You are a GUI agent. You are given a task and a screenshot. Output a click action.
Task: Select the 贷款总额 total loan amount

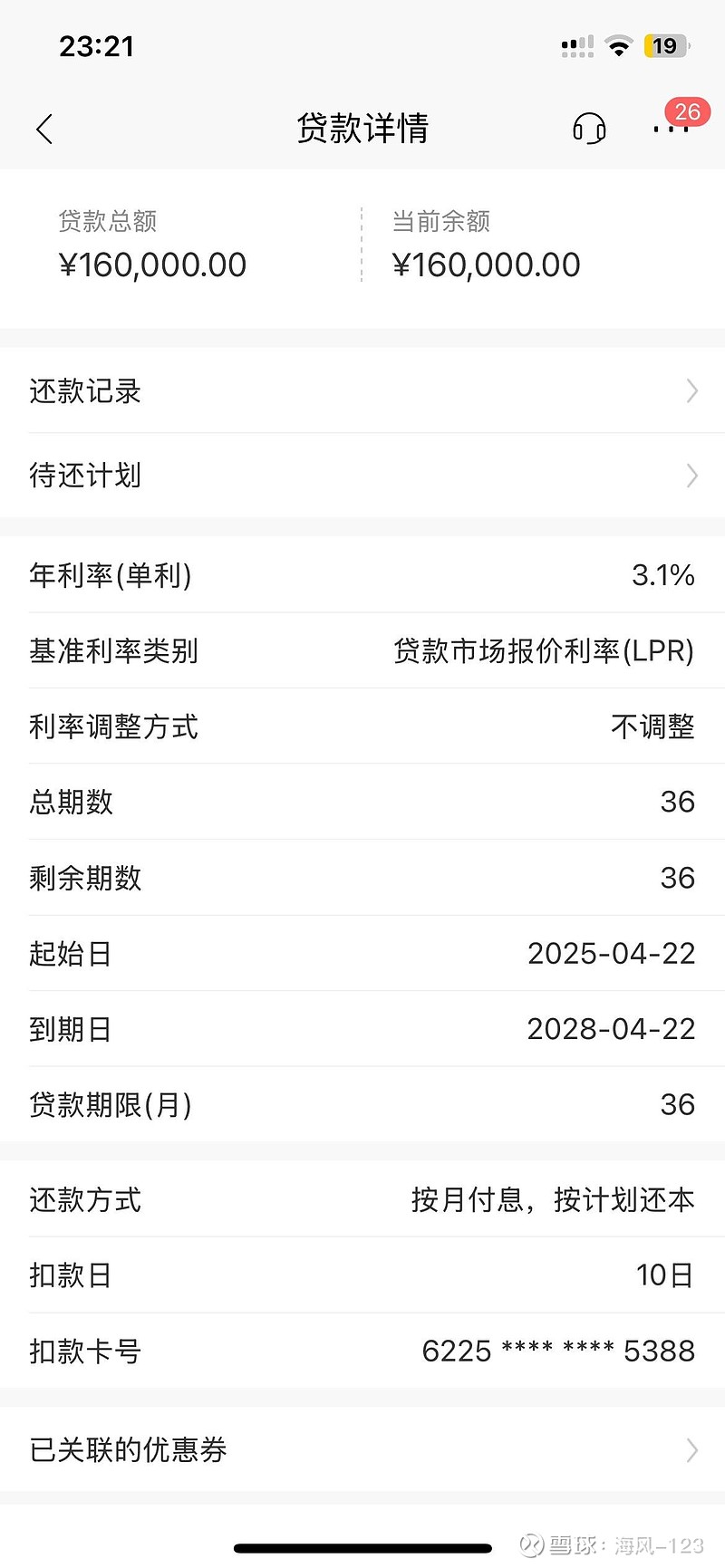point(154,264)
